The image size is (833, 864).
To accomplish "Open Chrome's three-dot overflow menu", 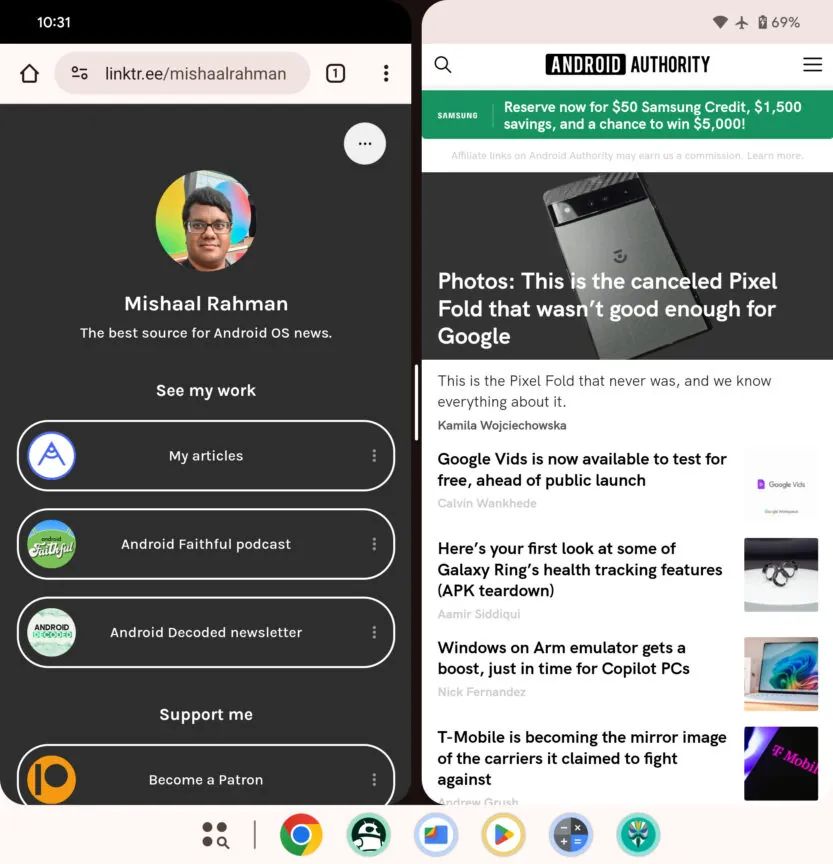I will [385, 73].
